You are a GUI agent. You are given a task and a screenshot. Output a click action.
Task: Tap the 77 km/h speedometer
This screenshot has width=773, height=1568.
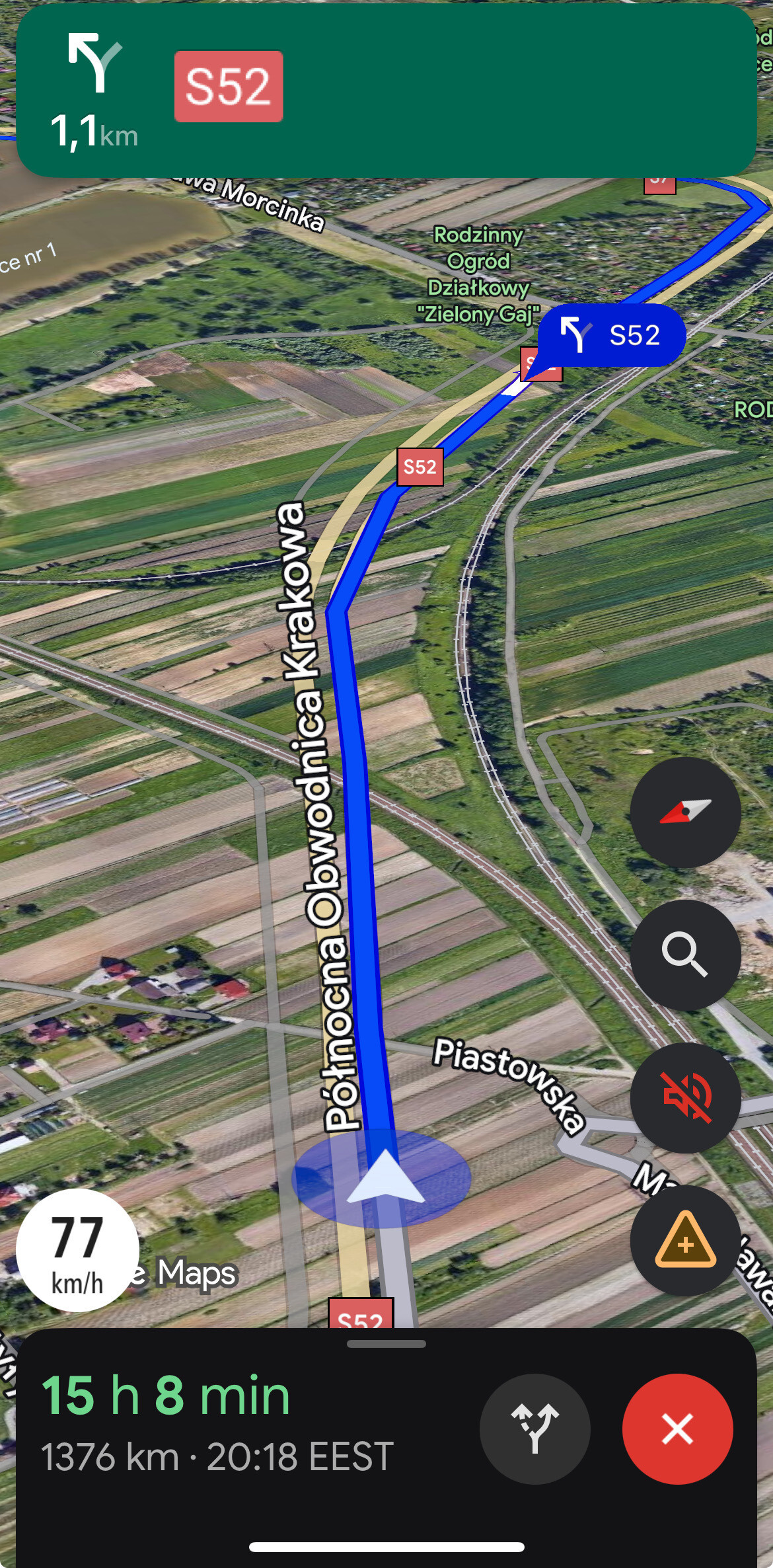click(x=77, y=1249)
